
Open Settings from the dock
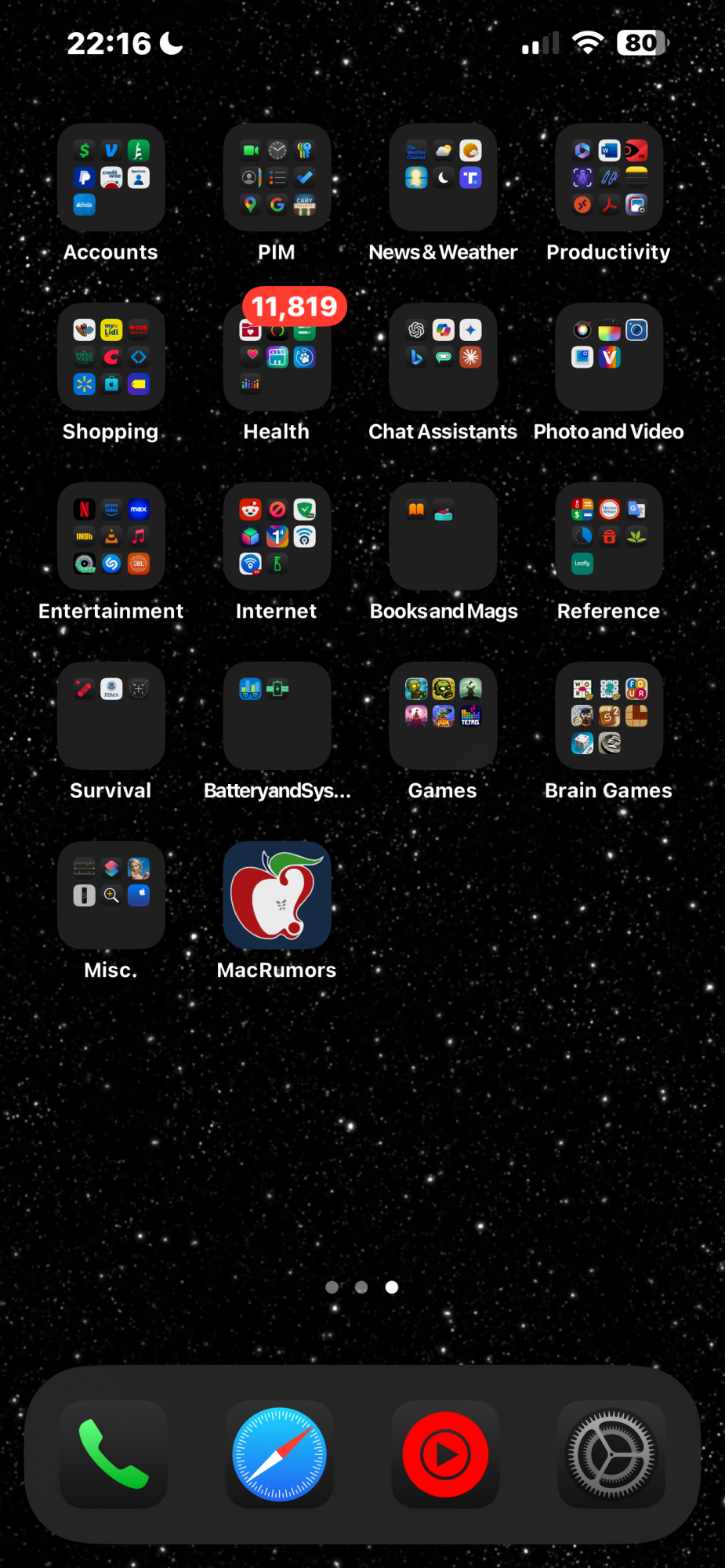611,1454
